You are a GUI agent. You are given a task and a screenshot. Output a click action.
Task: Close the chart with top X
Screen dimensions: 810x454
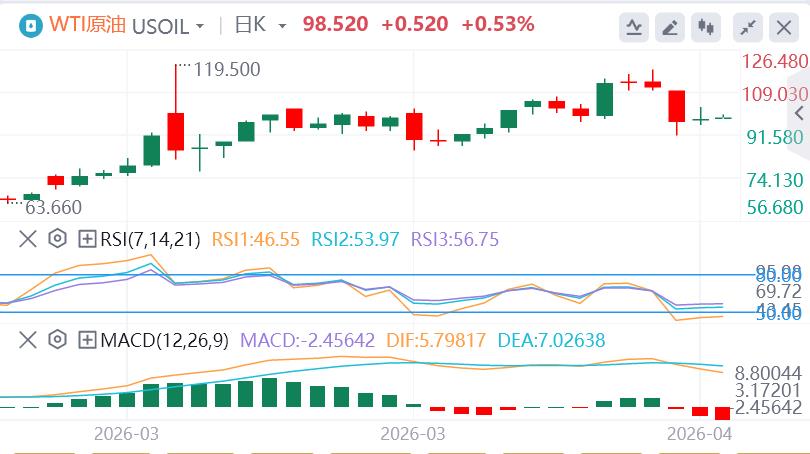tap(783, 27)
